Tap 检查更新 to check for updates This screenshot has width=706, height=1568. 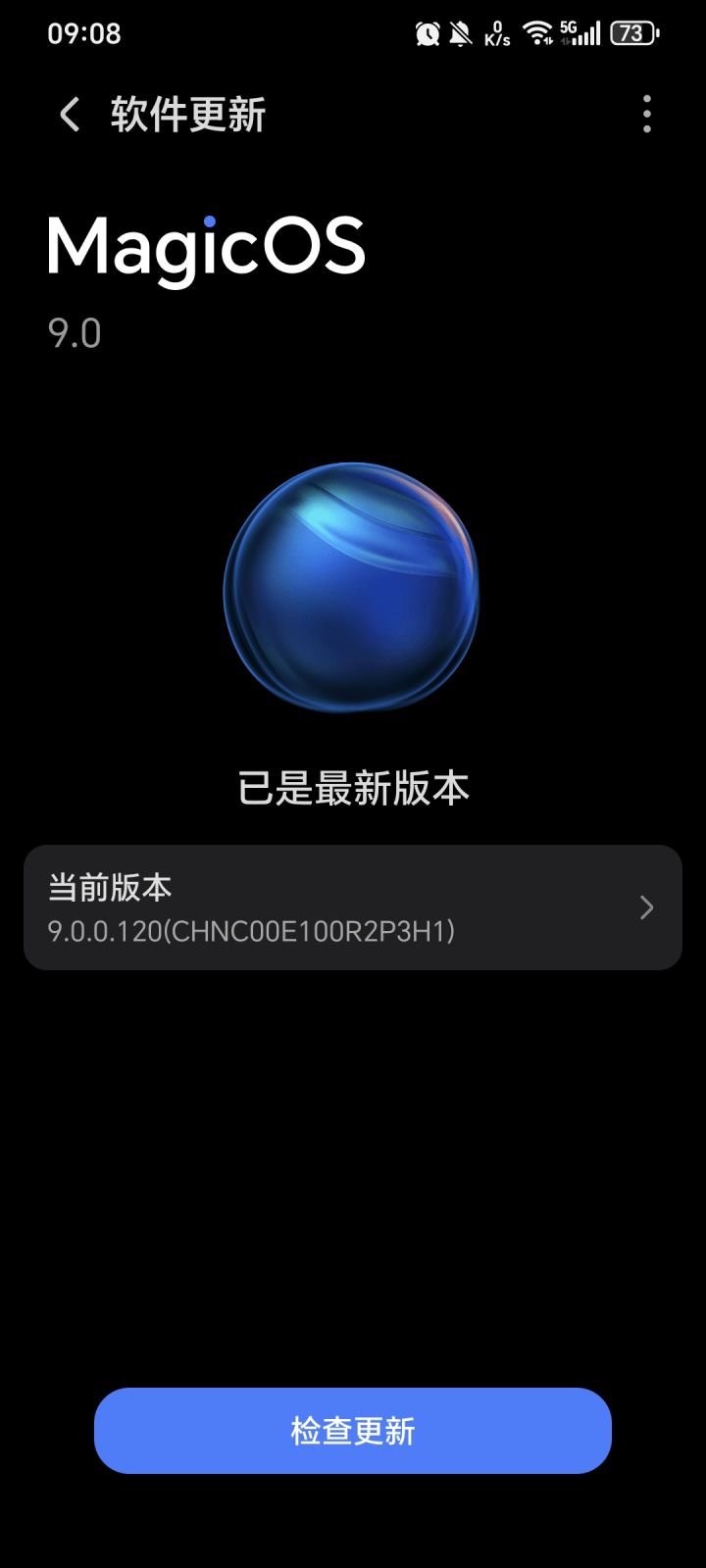click(x=352, y=1431)
